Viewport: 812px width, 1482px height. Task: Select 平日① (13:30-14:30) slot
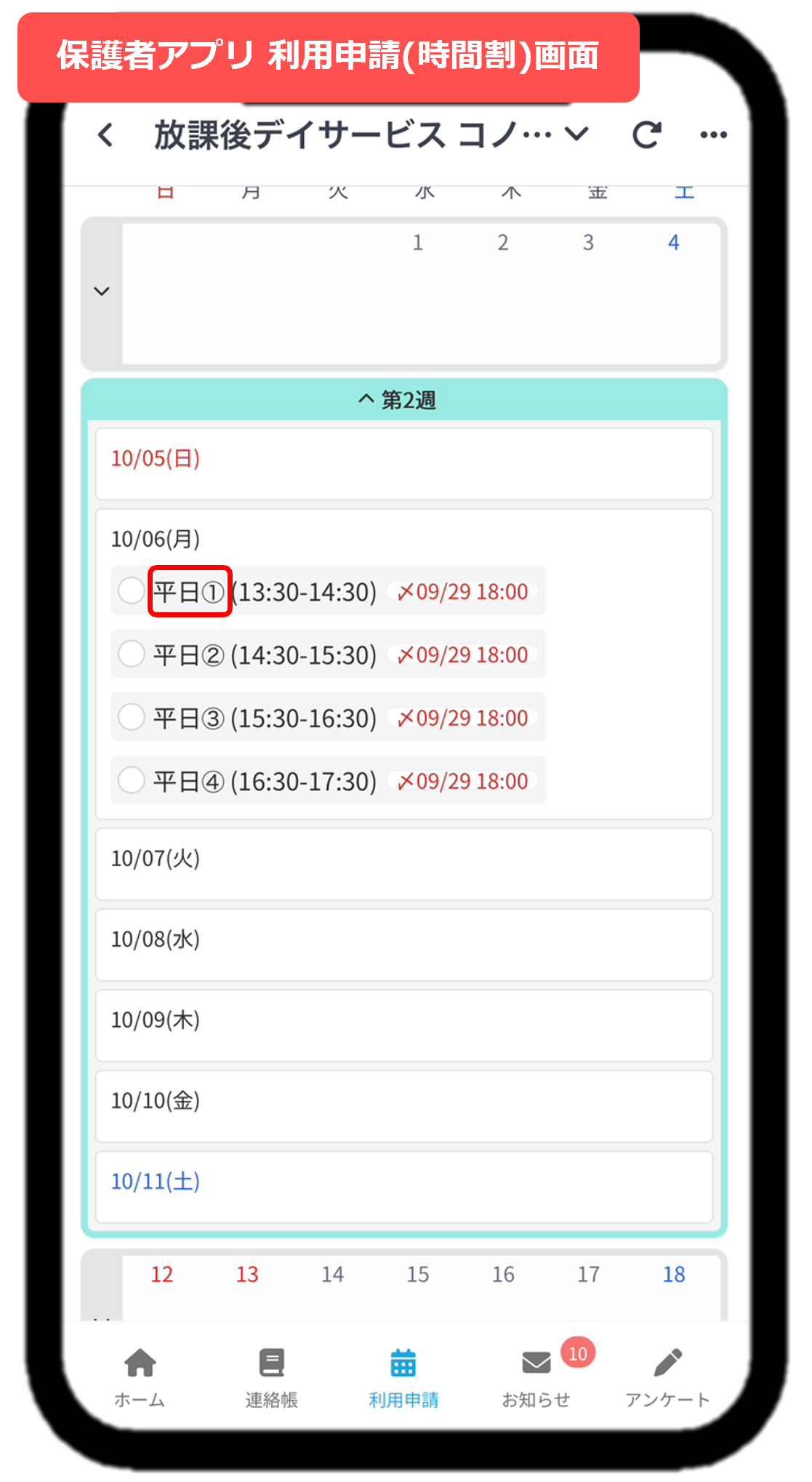pyautogui.click(x=132, y=591)
